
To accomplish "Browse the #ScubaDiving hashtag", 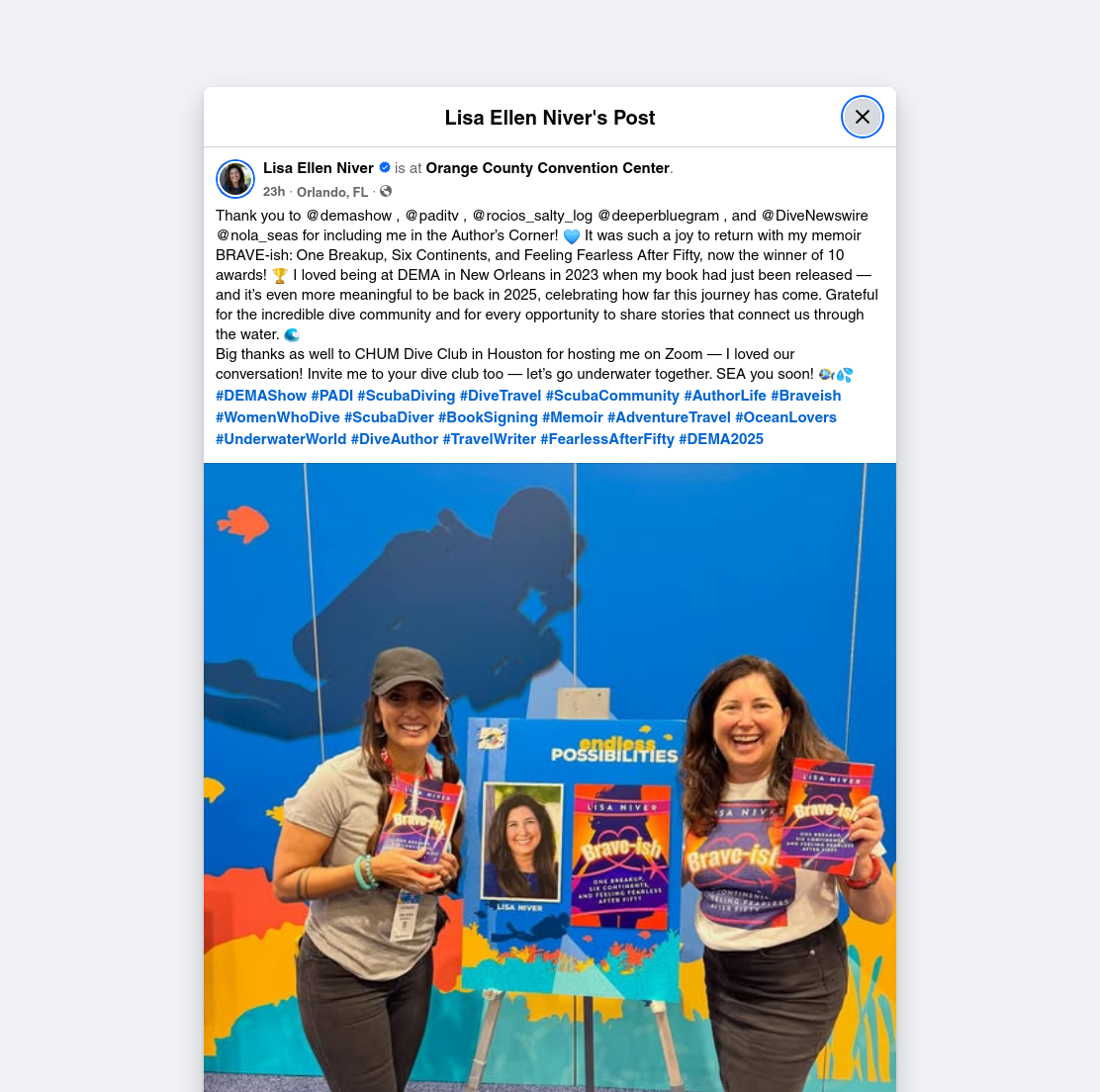I will coord(407,396).
